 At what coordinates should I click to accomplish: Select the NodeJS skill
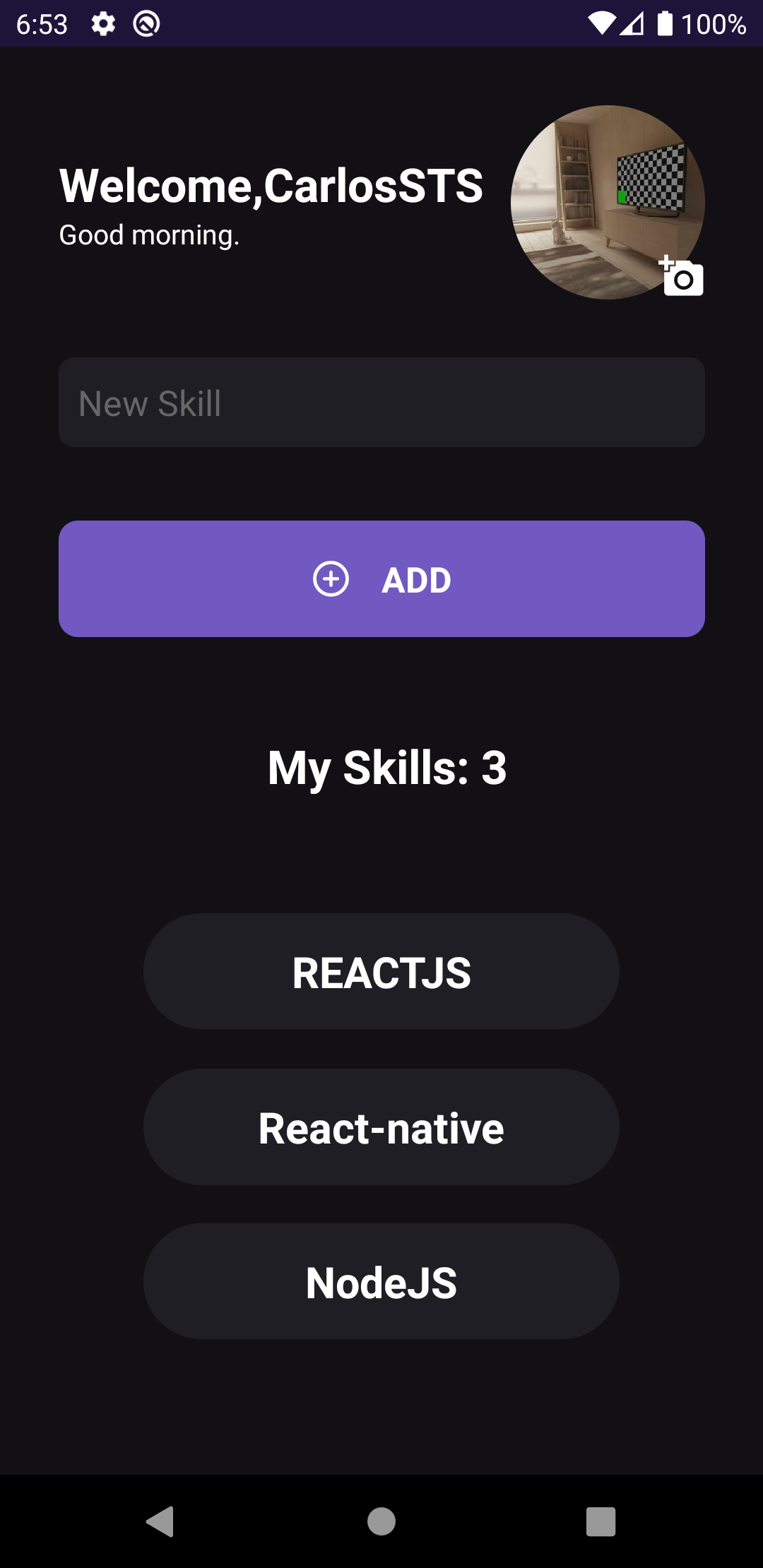coord(381,1282)
